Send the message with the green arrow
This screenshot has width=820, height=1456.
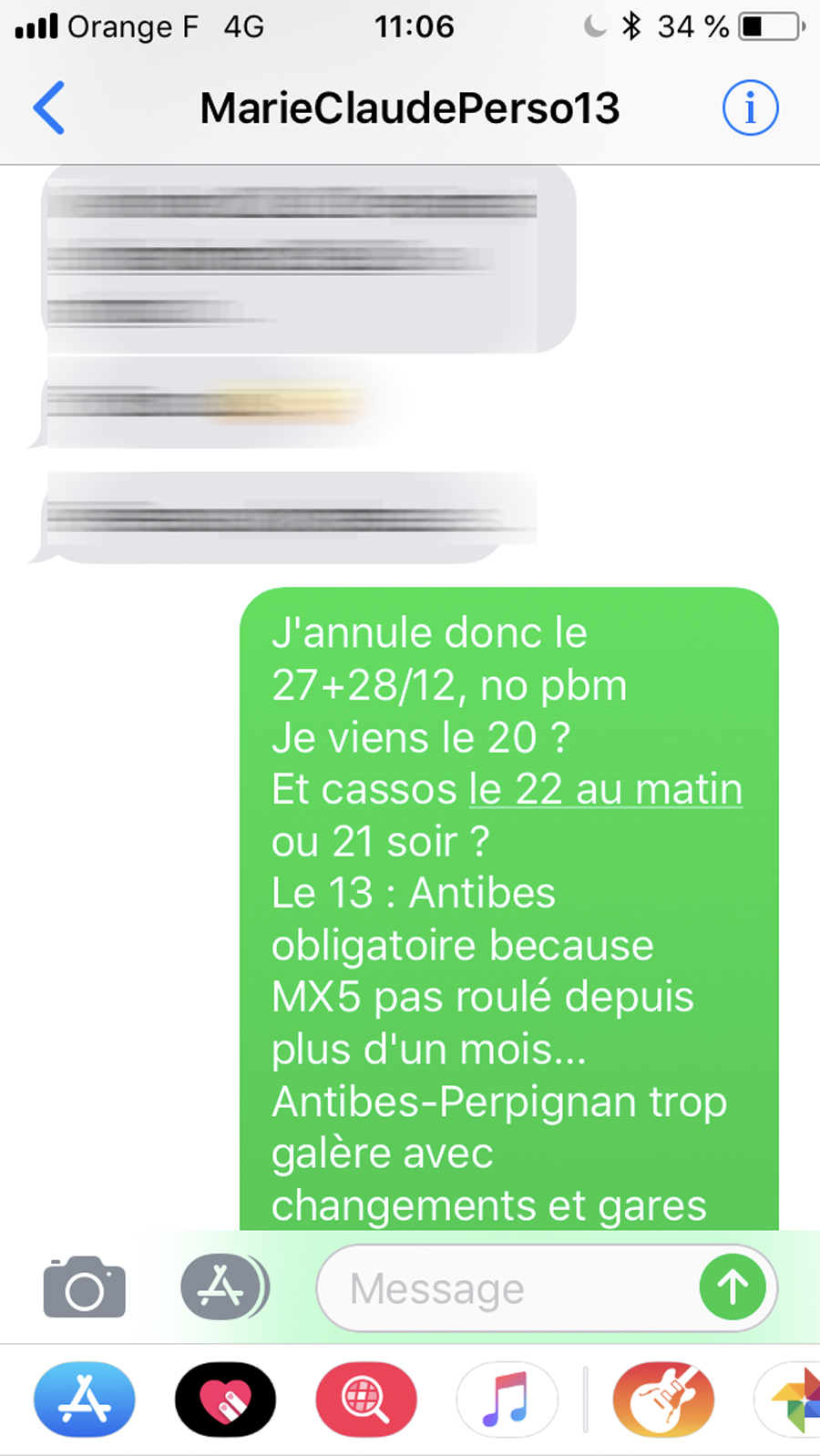733,1287
